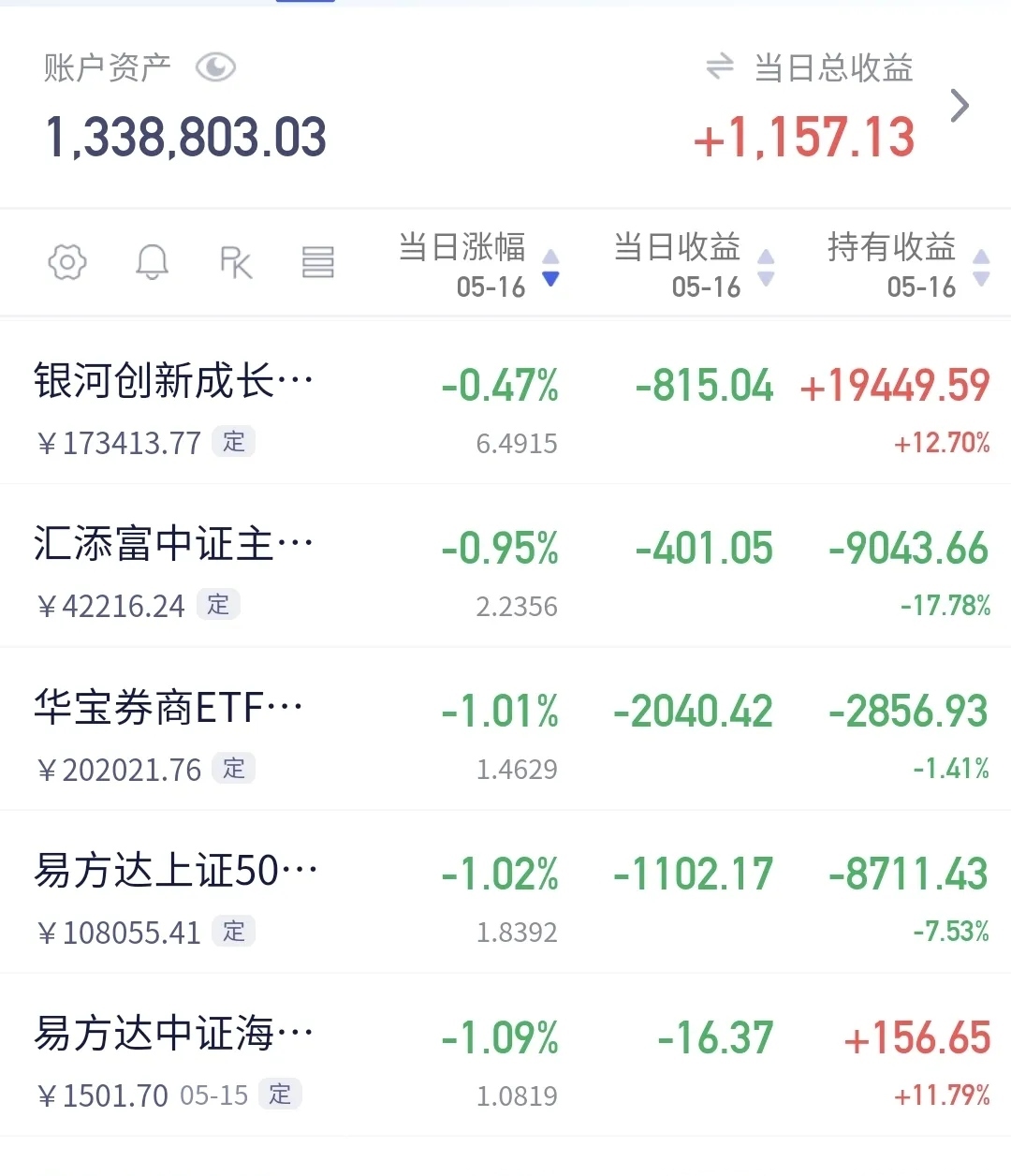Image resolution: width=1011 pixels, height=1176 pixels.
Task: Toggle descending sort for 当日收益 column
Action: [x=766, y=276]
